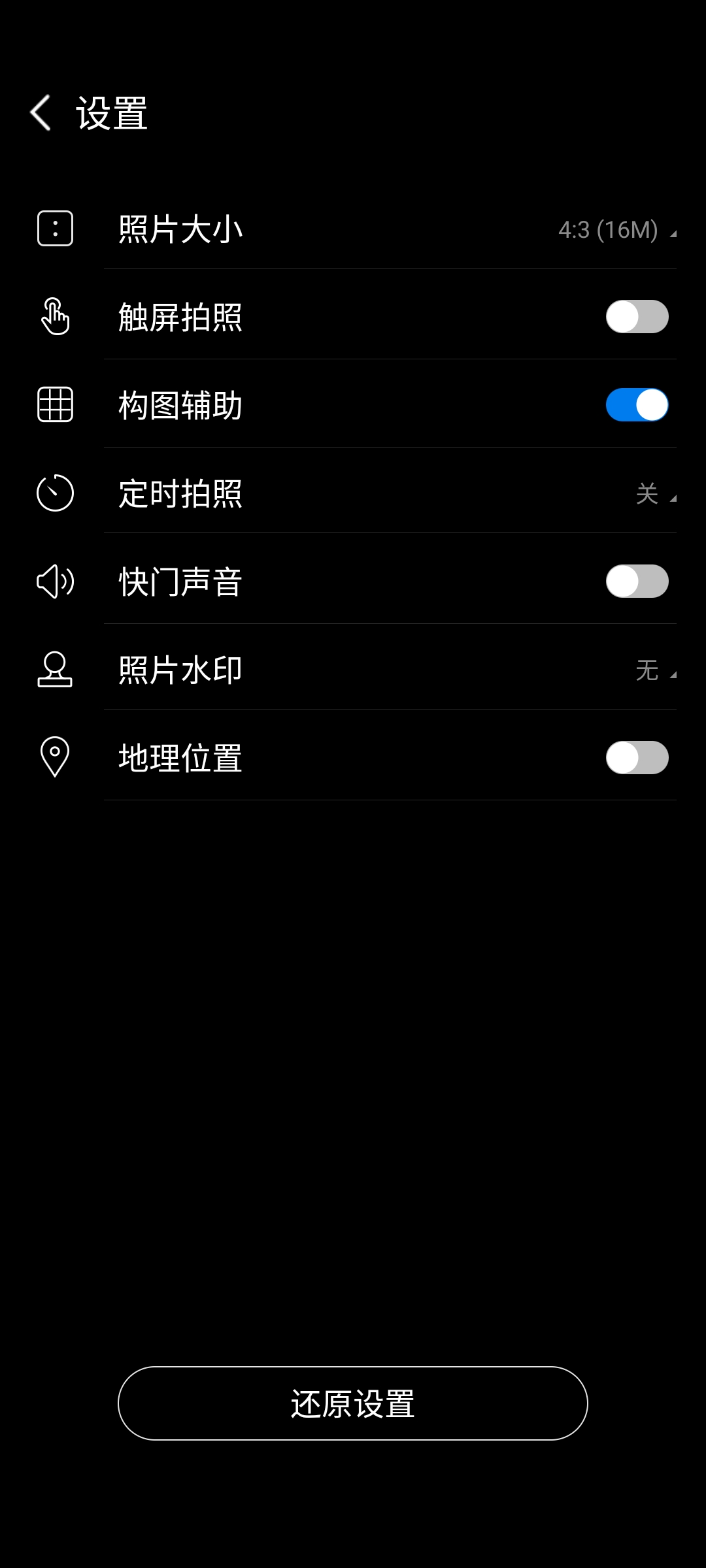This screenshot has height=1568, width=706.
Task: Open the 定时拍照 timer options
Action: click(x=656, y=494)
